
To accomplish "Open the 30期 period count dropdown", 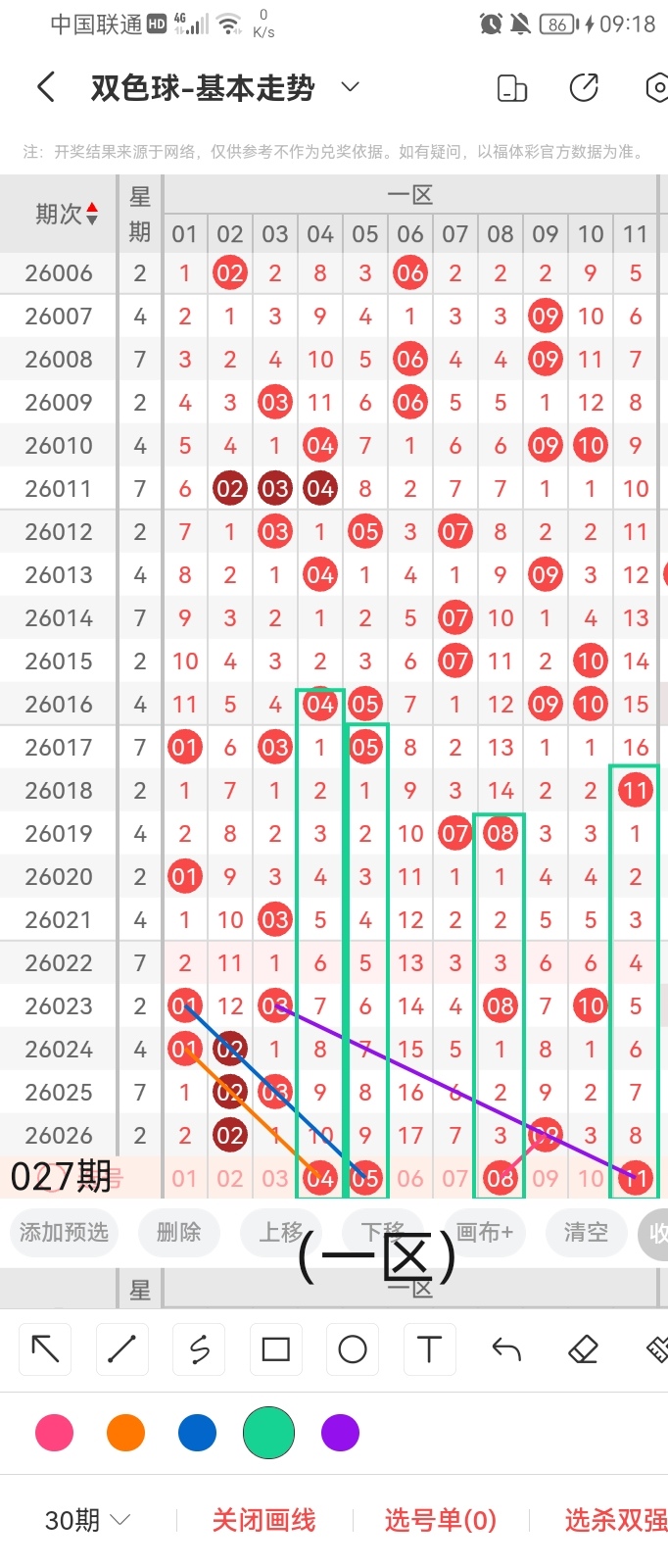I will pyautogui.click(x=87, y=1520).
